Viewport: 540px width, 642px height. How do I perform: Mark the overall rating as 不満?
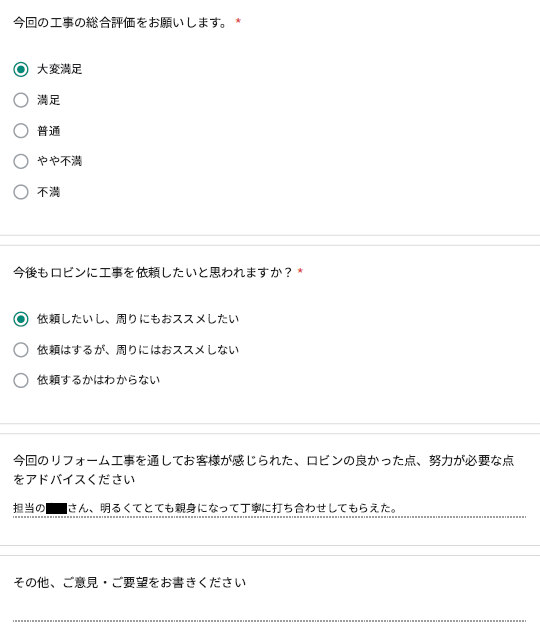tap(21, 192)
